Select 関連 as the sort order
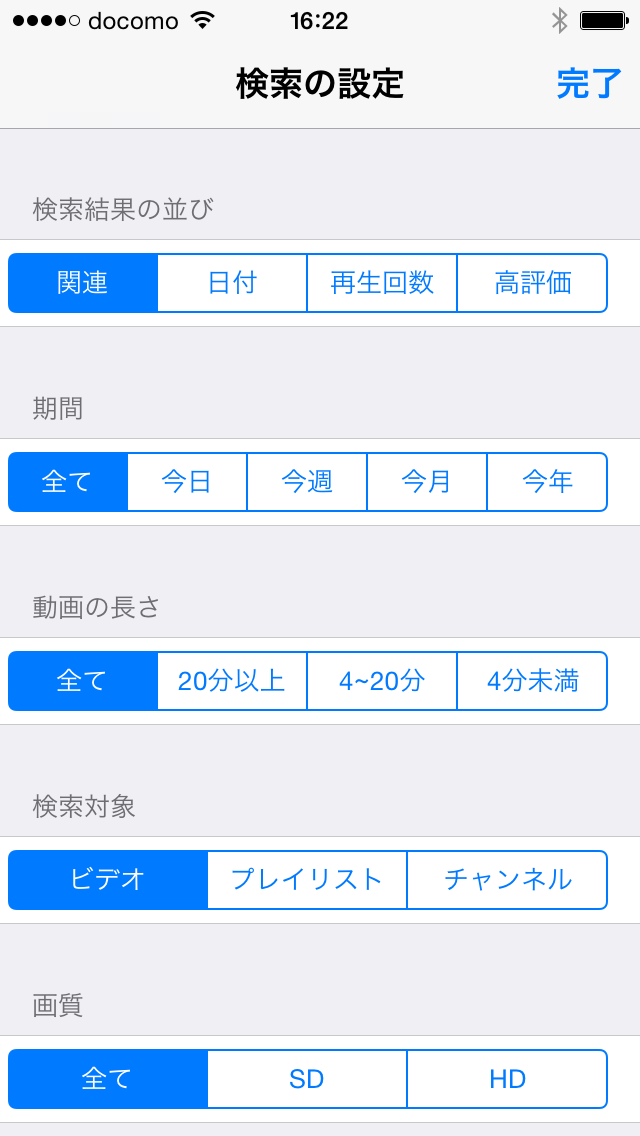Screen dimensions: 640x1136 point(83,283)
